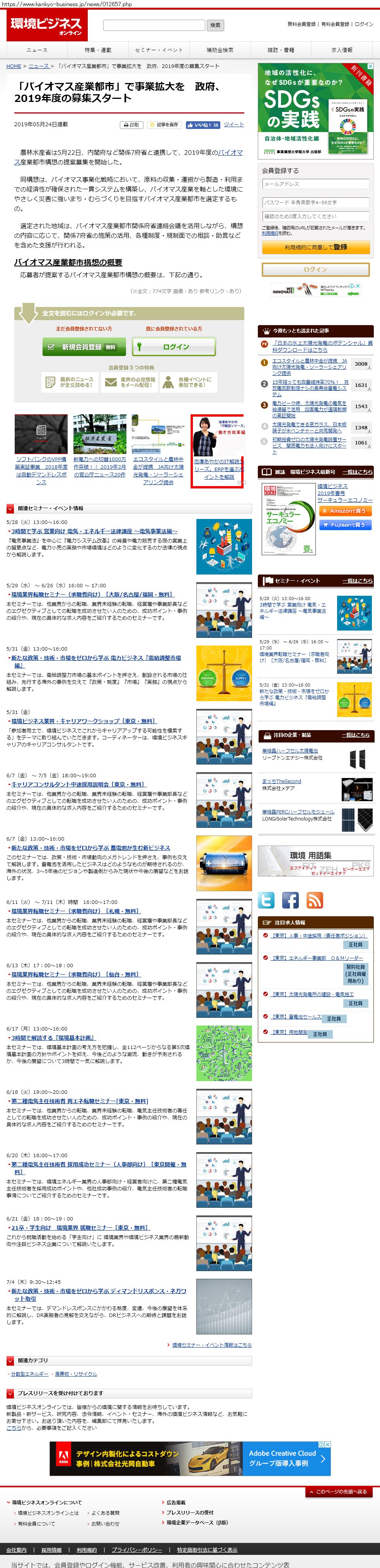This screenshot has width=380, height=1568.
Task: Print the article with 印刷 button
Action: pyautogui.click(x=131, y=125)
